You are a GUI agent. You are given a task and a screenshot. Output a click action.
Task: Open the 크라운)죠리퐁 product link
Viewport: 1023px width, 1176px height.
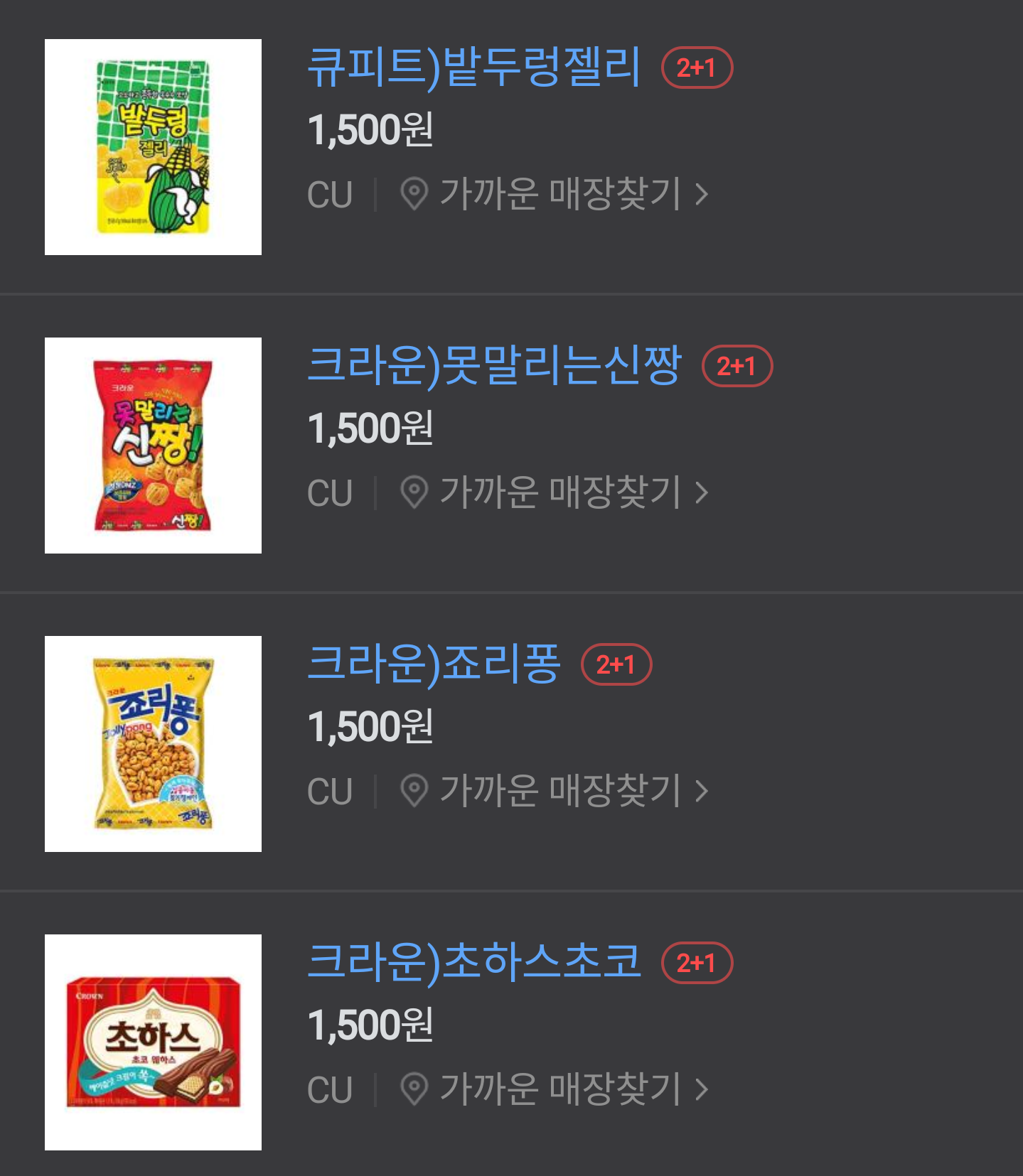pos(434,664)
